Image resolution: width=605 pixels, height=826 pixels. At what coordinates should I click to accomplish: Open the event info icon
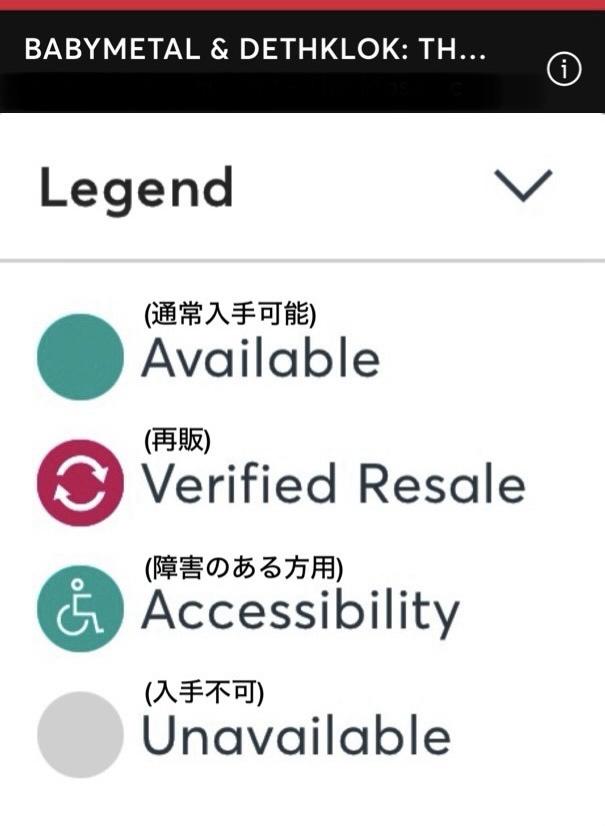565,71
